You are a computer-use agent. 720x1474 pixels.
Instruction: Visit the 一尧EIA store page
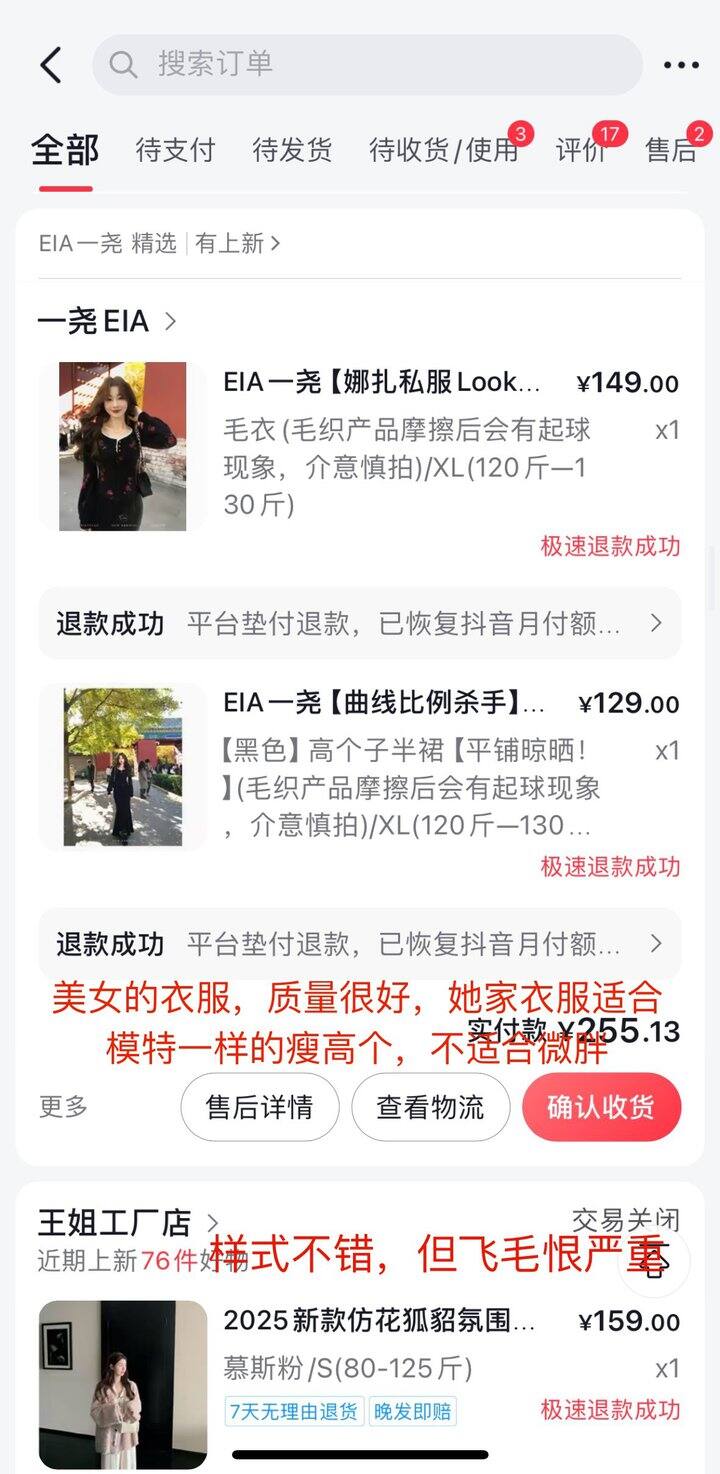[107, 321]
